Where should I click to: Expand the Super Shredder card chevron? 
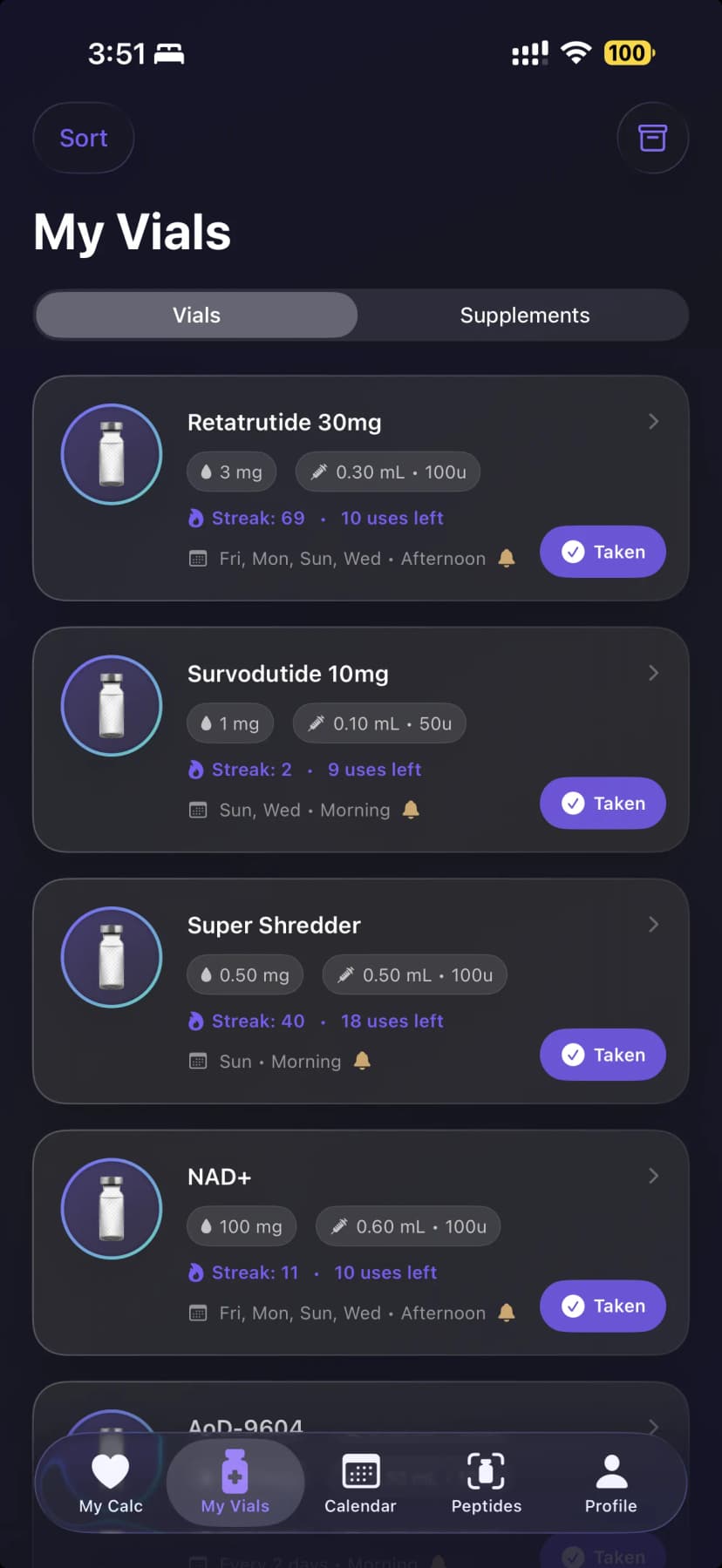click(653, 925)
